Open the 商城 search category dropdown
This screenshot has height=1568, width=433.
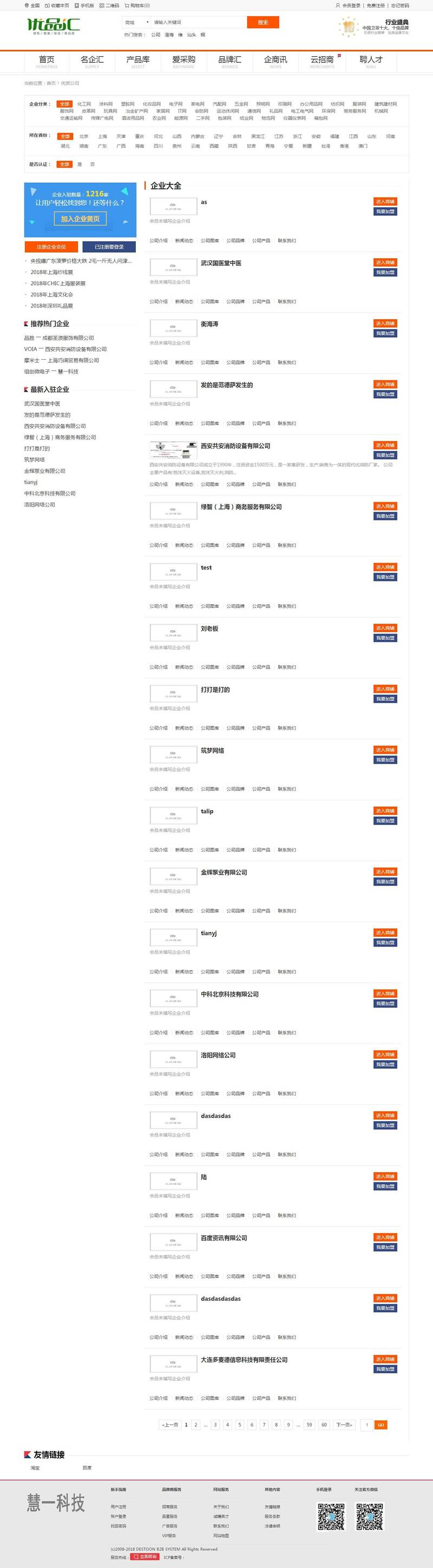coord(136,23)
